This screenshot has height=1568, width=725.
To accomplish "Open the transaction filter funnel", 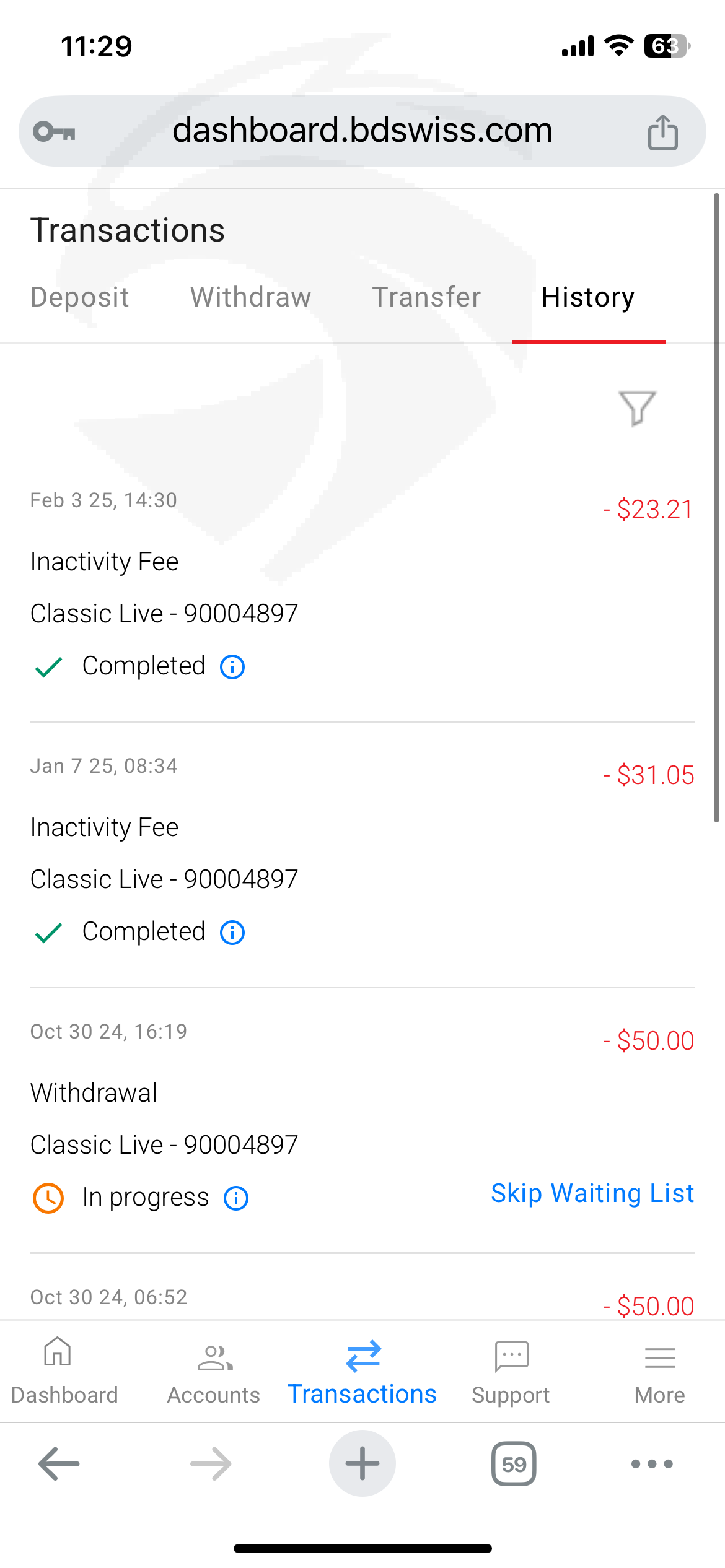I will [637, 408].
